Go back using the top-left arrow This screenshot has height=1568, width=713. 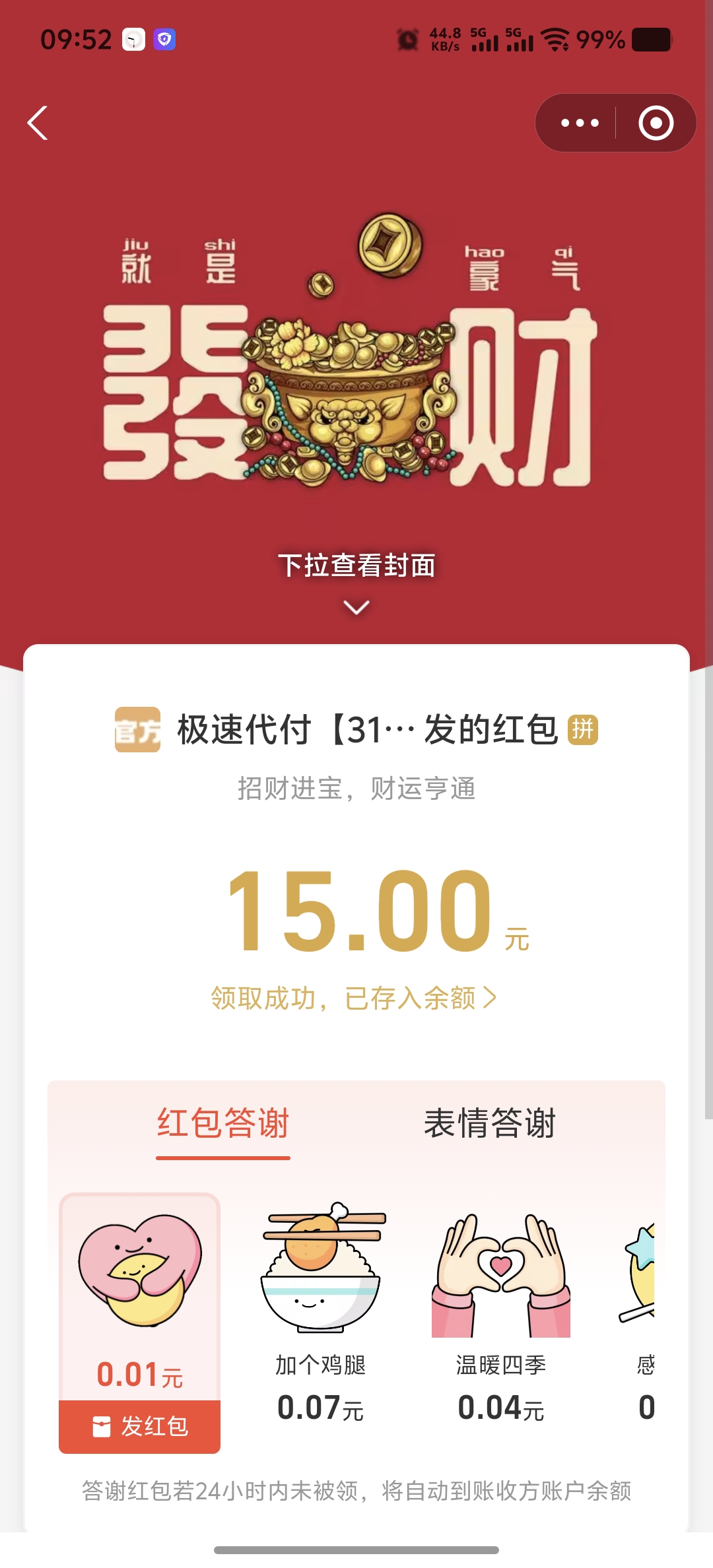click(x=38, y=123)
